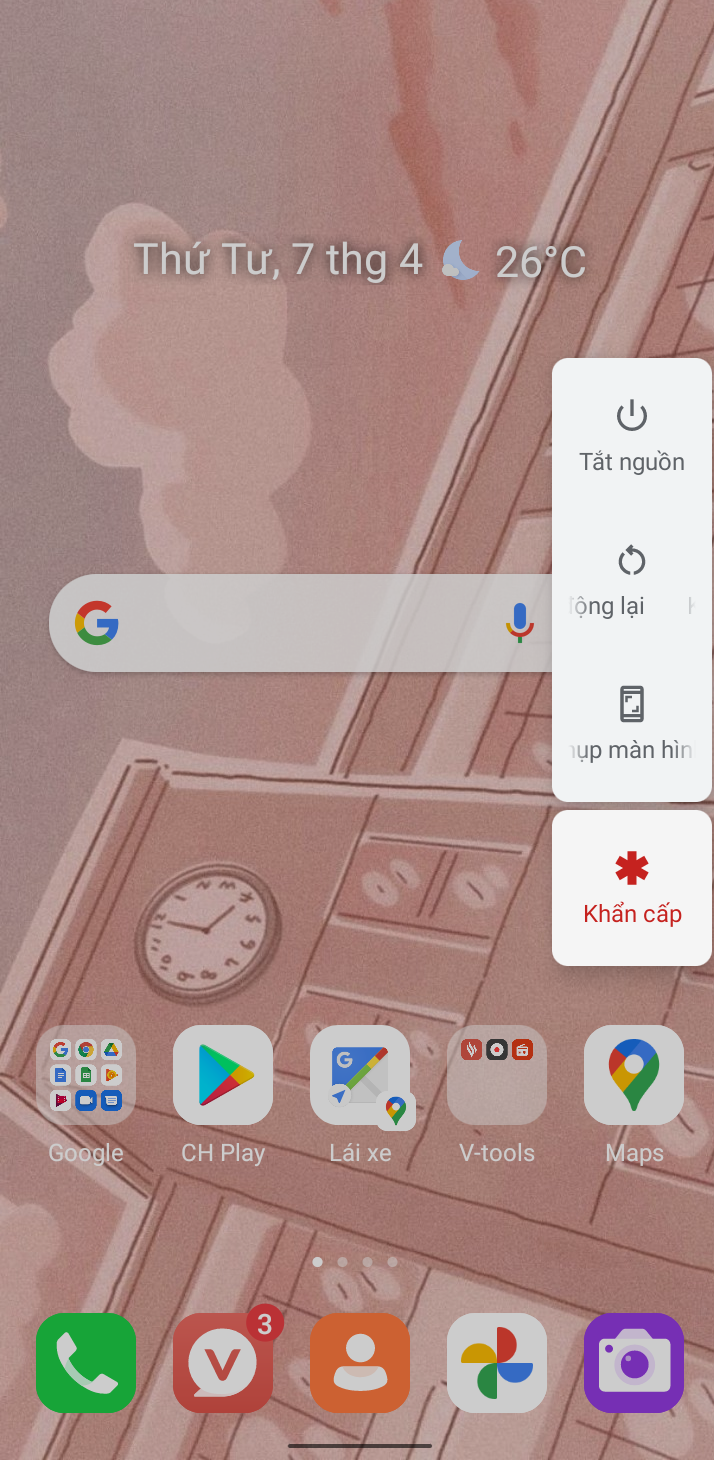Choose the restart (Khởi động lại) option
Image resolution: width=714 pixels, height=1460 pixels.
click(632, 580)
